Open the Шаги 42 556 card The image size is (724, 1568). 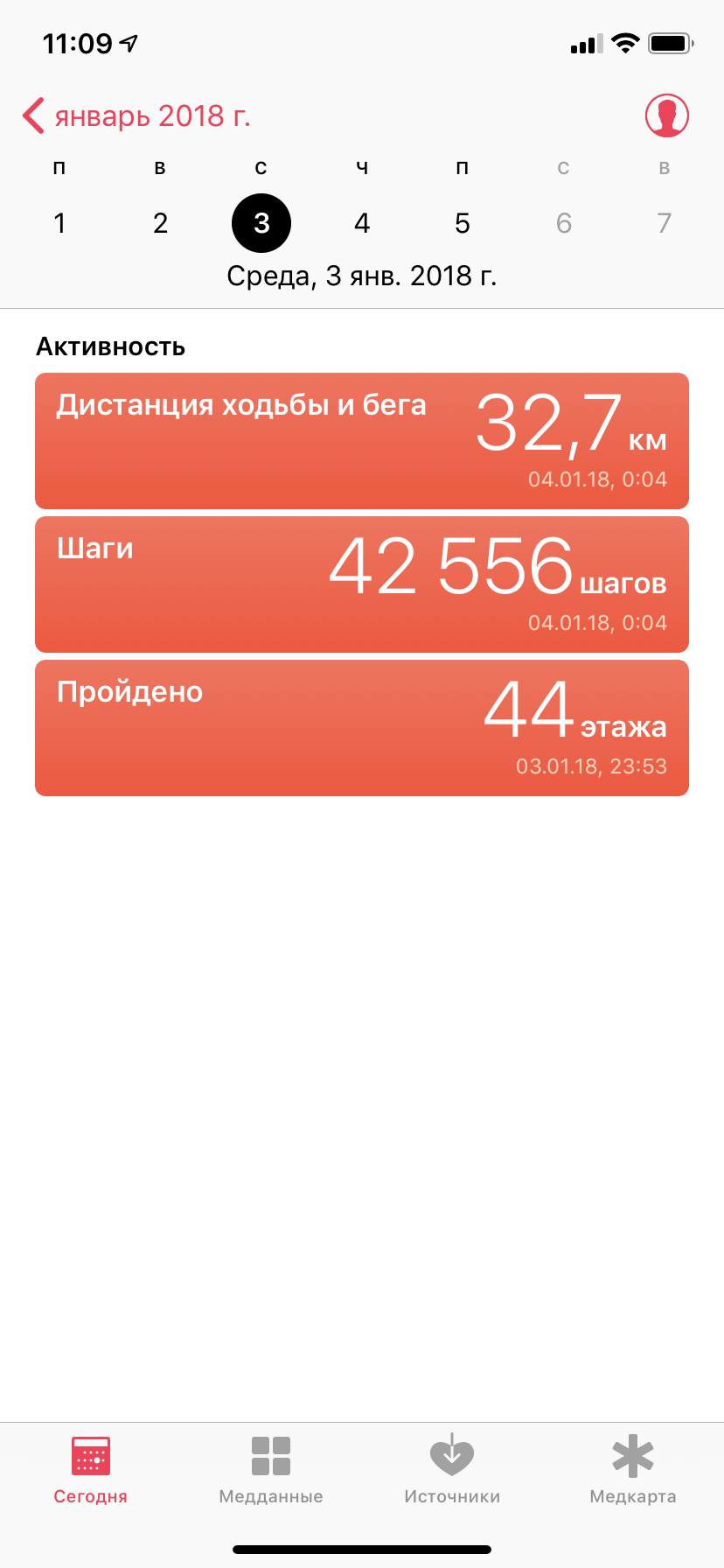[362, 584]
